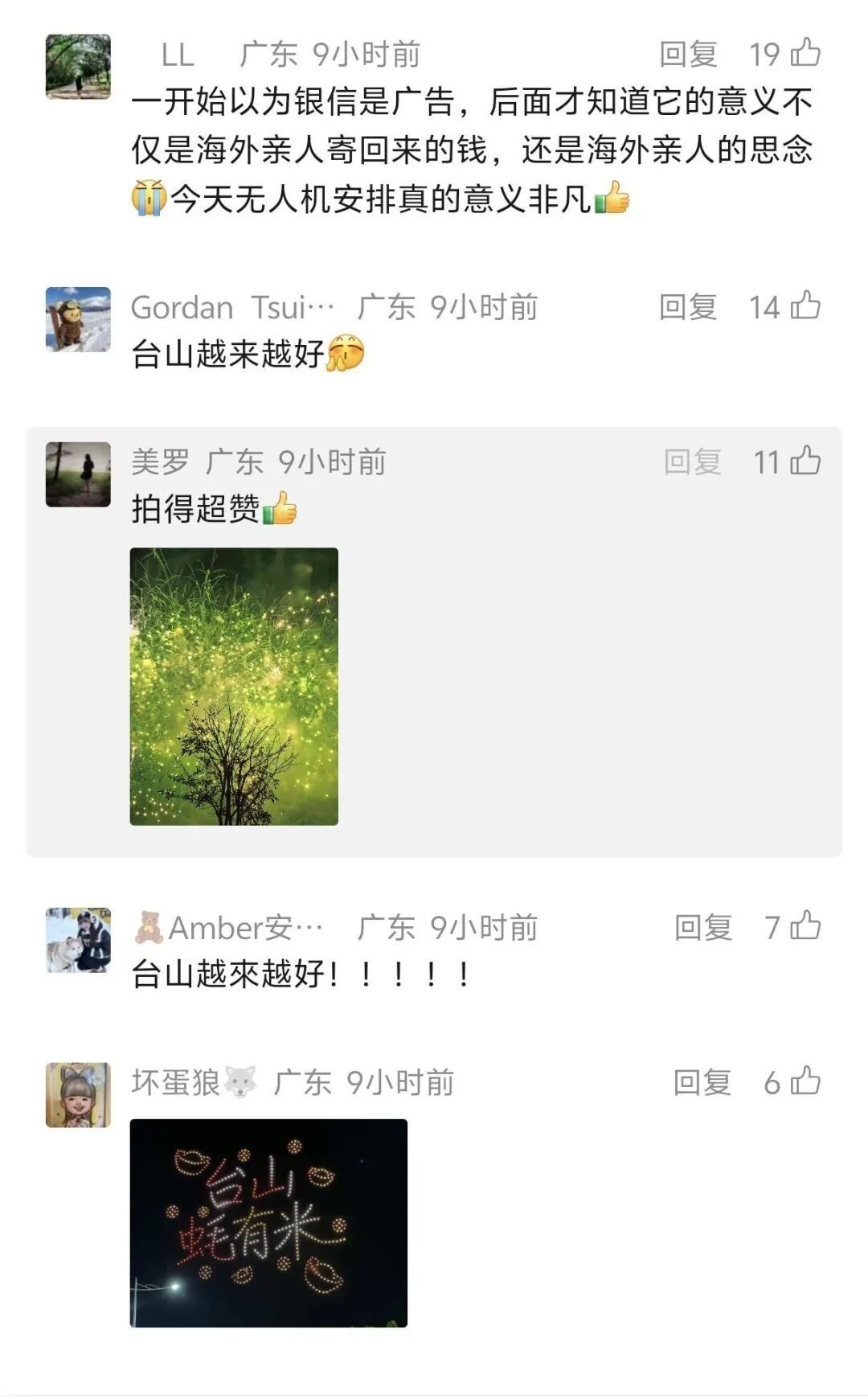Viewport: 868px width, 1399px height.
Task: Reply to Gordan Tsui's comment
Action: [x=688, y=307]
